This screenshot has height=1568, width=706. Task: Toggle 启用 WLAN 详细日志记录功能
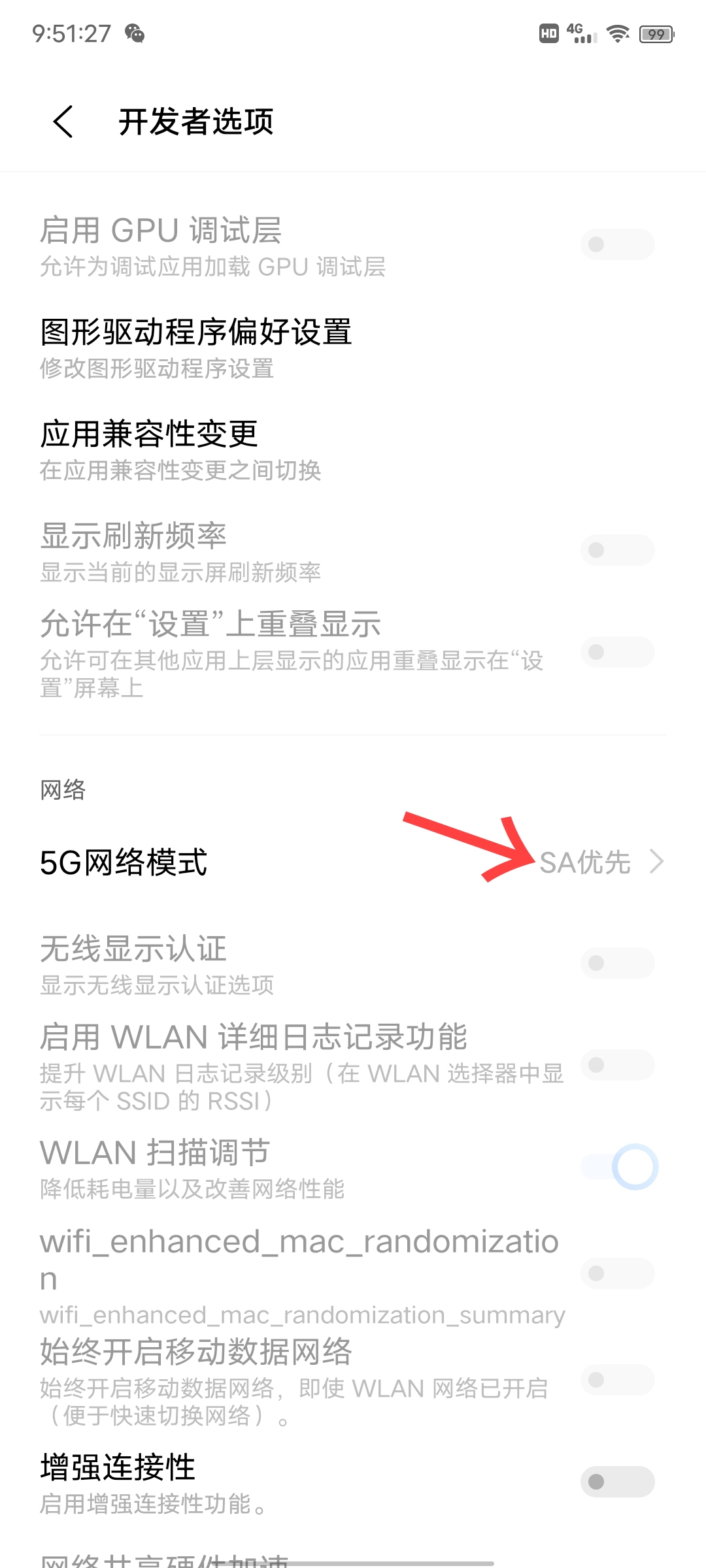(617, 1065)
